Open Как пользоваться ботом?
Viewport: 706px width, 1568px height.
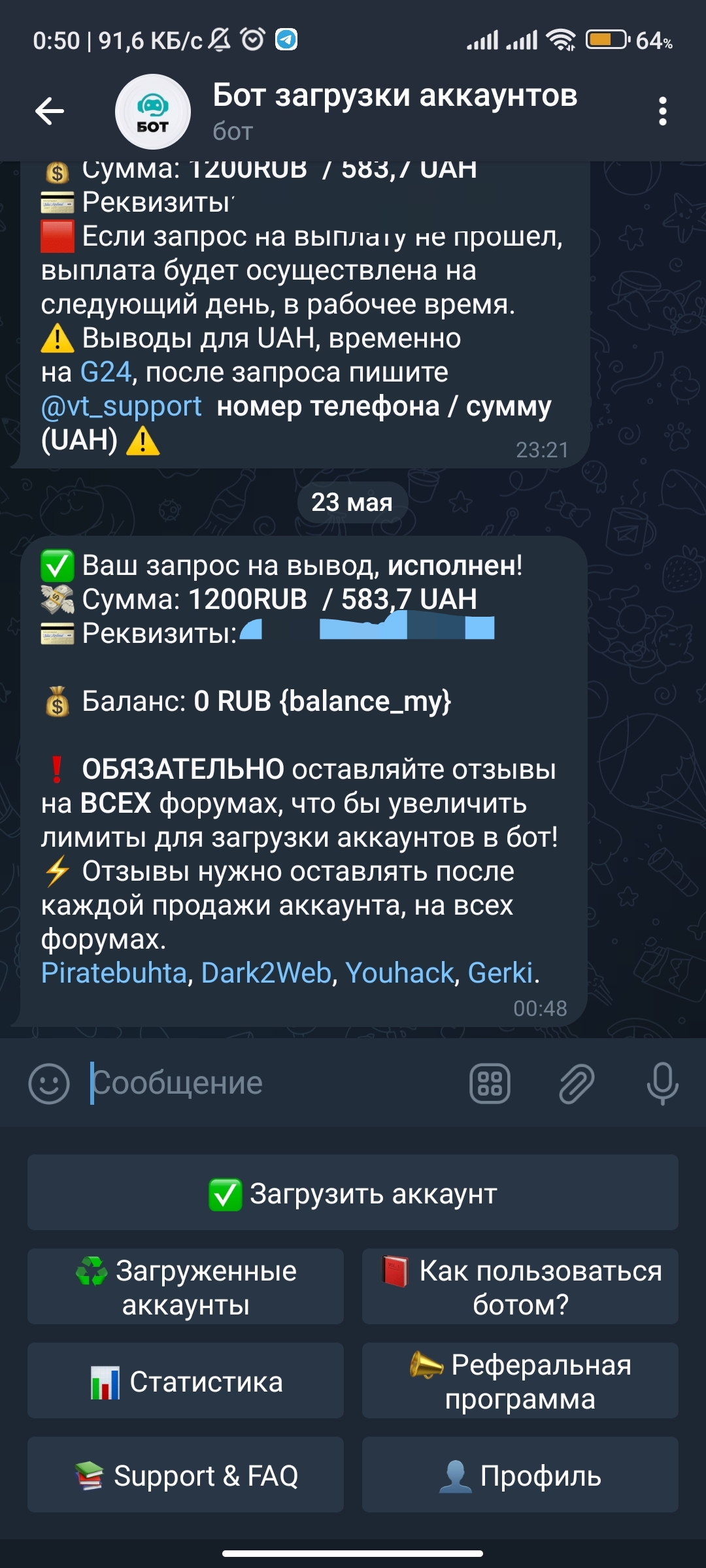520,1287
